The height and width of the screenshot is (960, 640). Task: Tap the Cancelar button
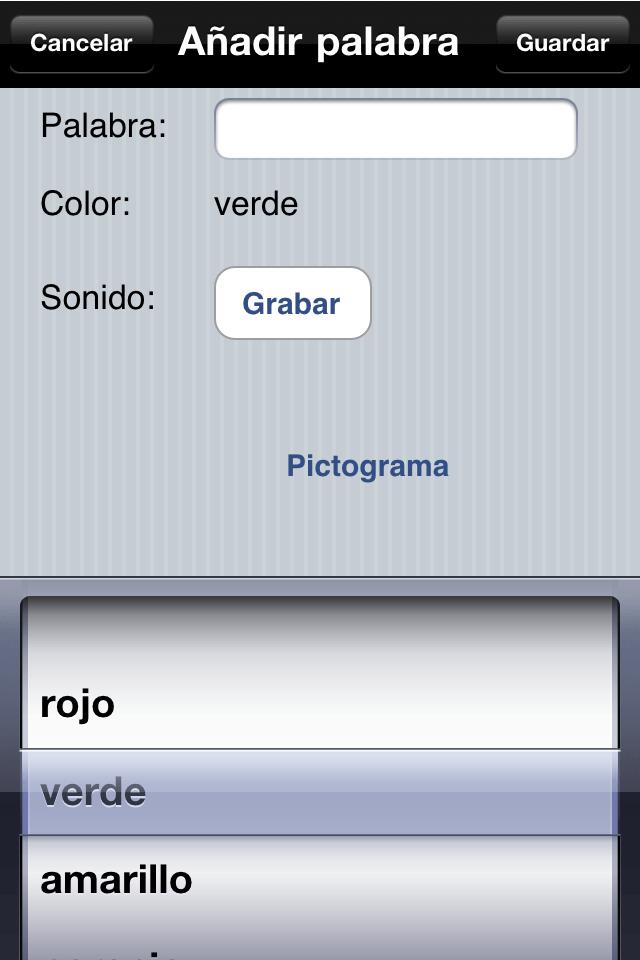click(81, 44)
